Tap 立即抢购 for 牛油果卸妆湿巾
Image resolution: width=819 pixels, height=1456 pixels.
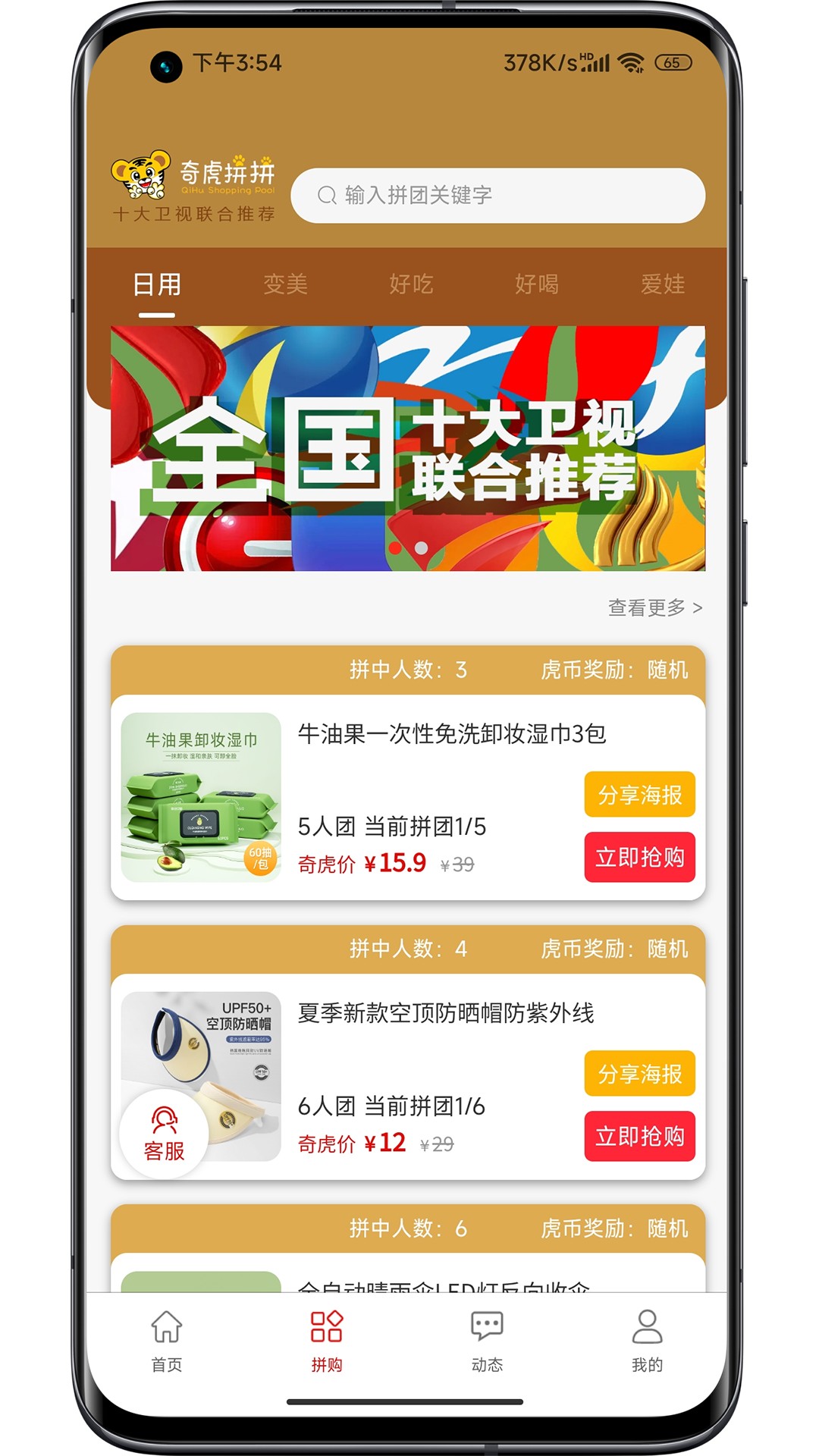639,857
